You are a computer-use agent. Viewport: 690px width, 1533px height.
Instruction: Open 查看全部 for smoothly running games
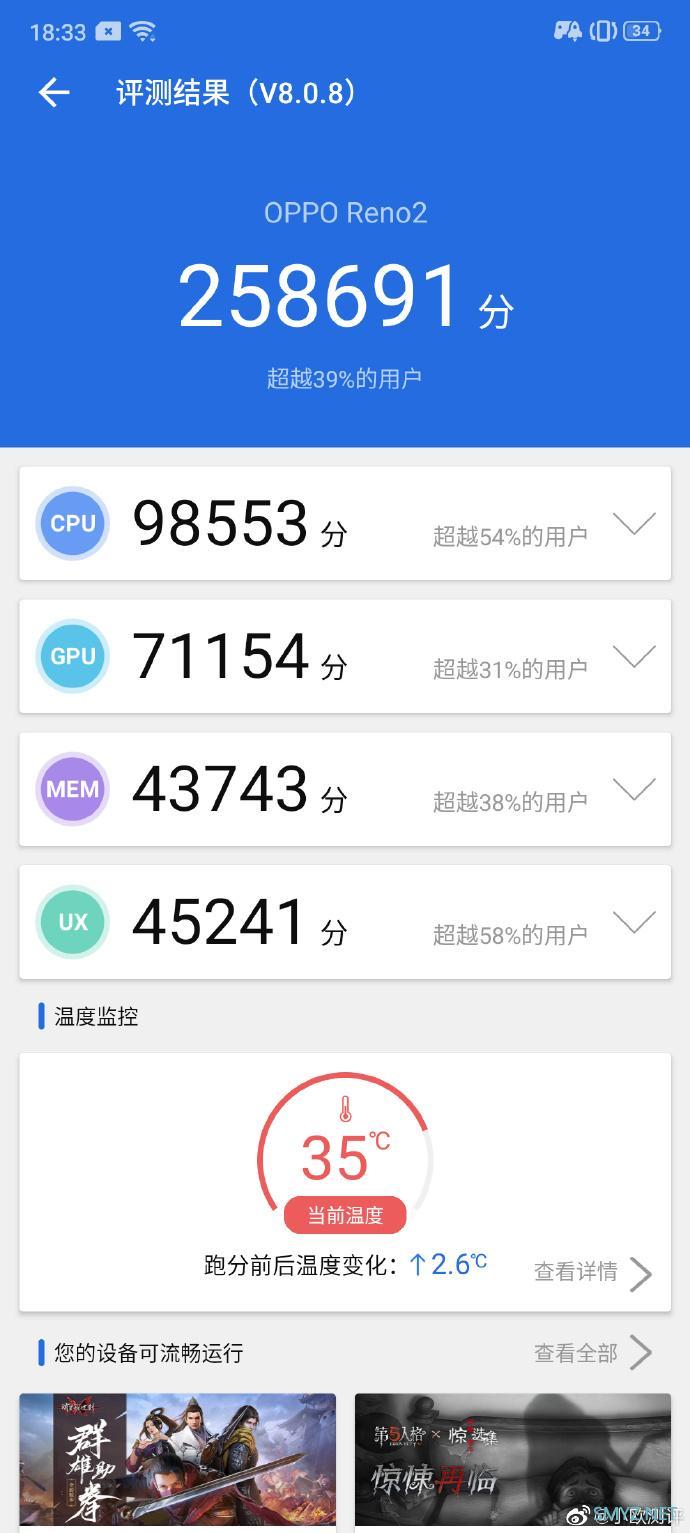pyautogui.click(x=592, y=1353)
